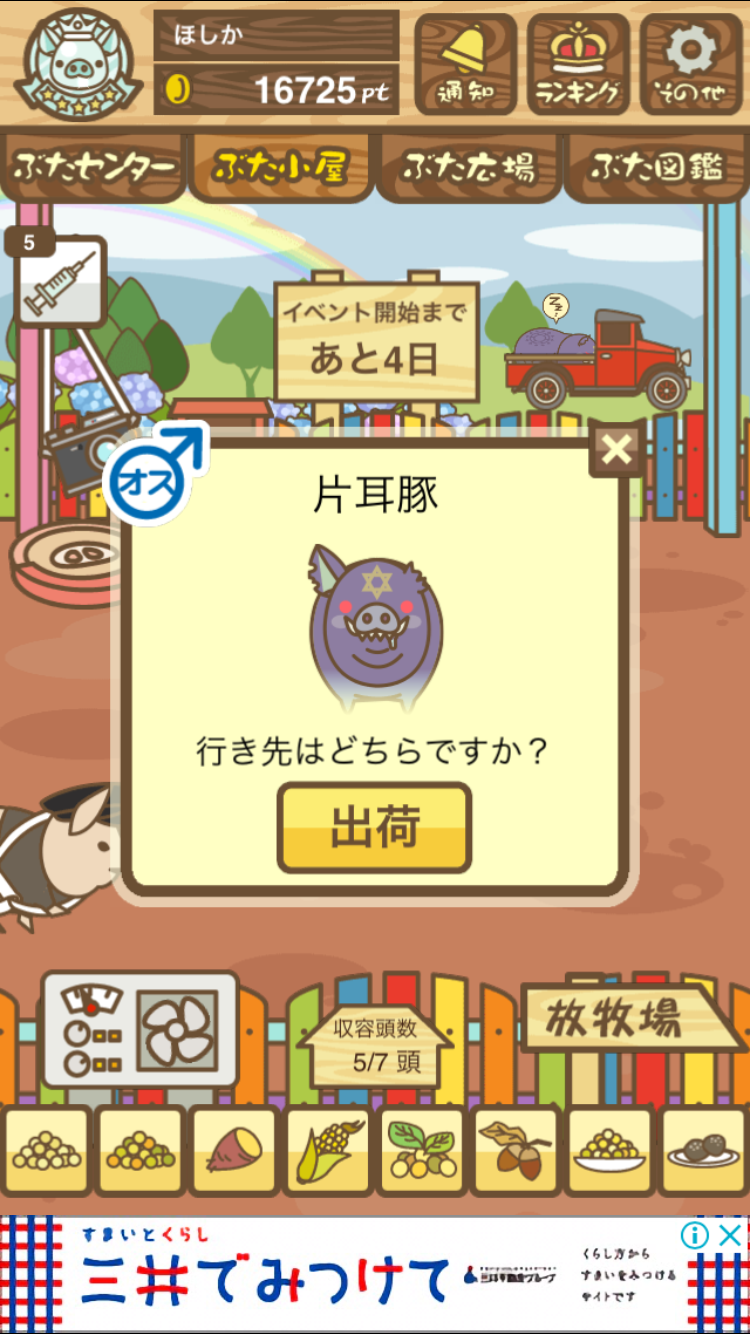This screenshot has width=750, height=1334.
Task: Switch to the ぶた小屋 tab
Action: click(x=281, y=167)
